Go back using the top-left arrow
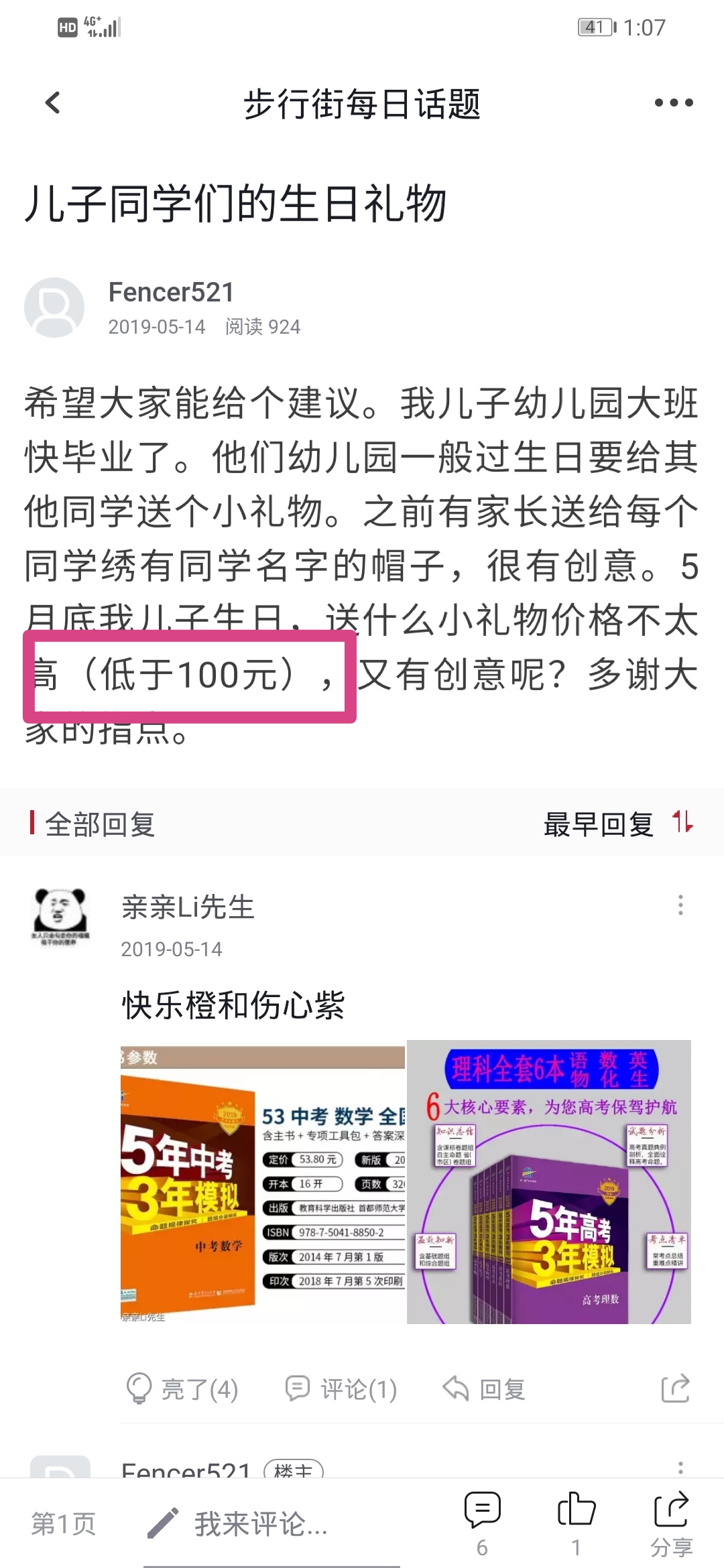Screen dimensions: 724x1568 pos(53,103)
